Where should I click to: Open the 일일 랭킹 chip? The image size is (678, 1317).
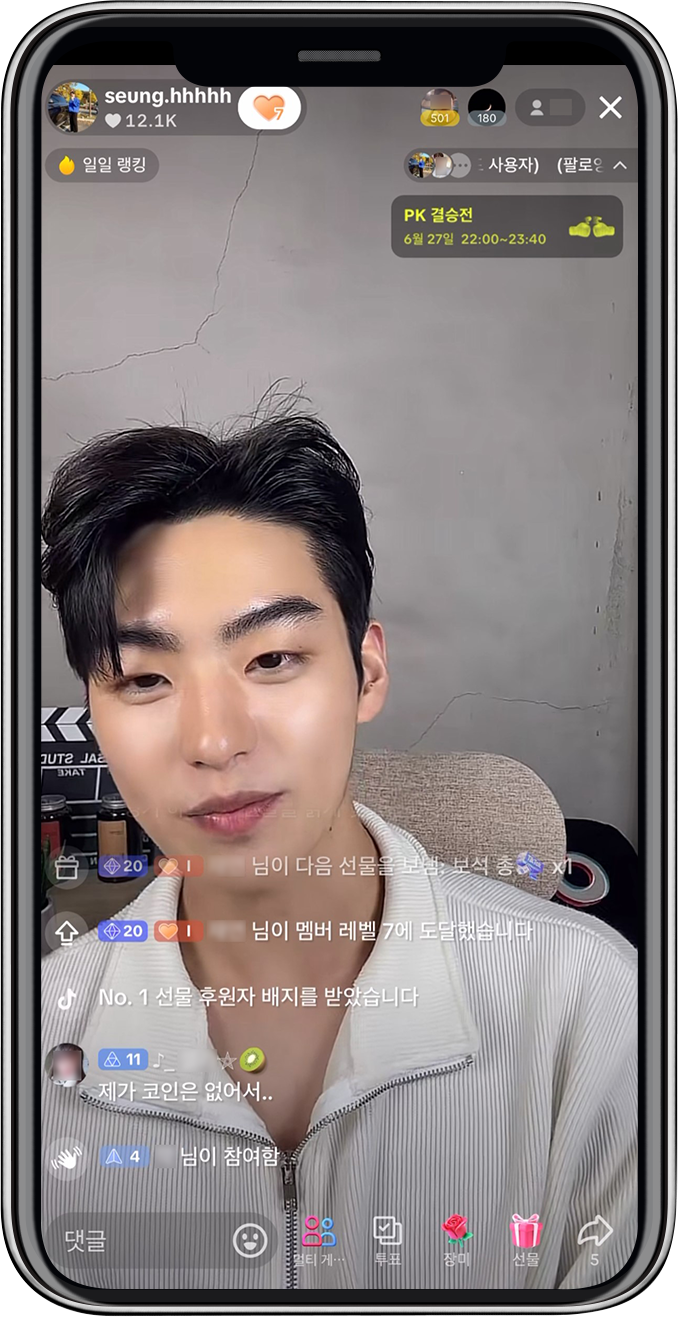[x=102, y=165]
